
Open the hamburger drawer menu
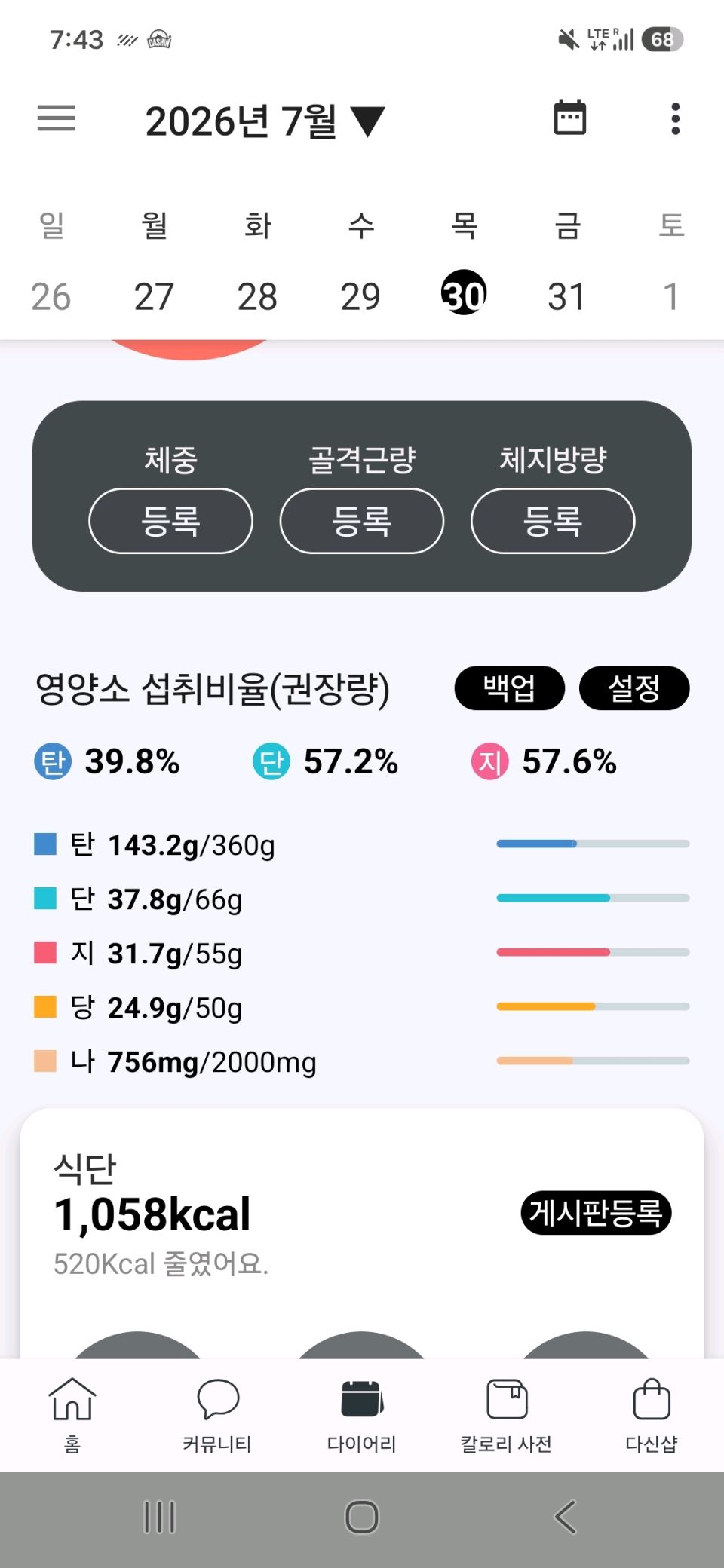(x=57, y=118)
